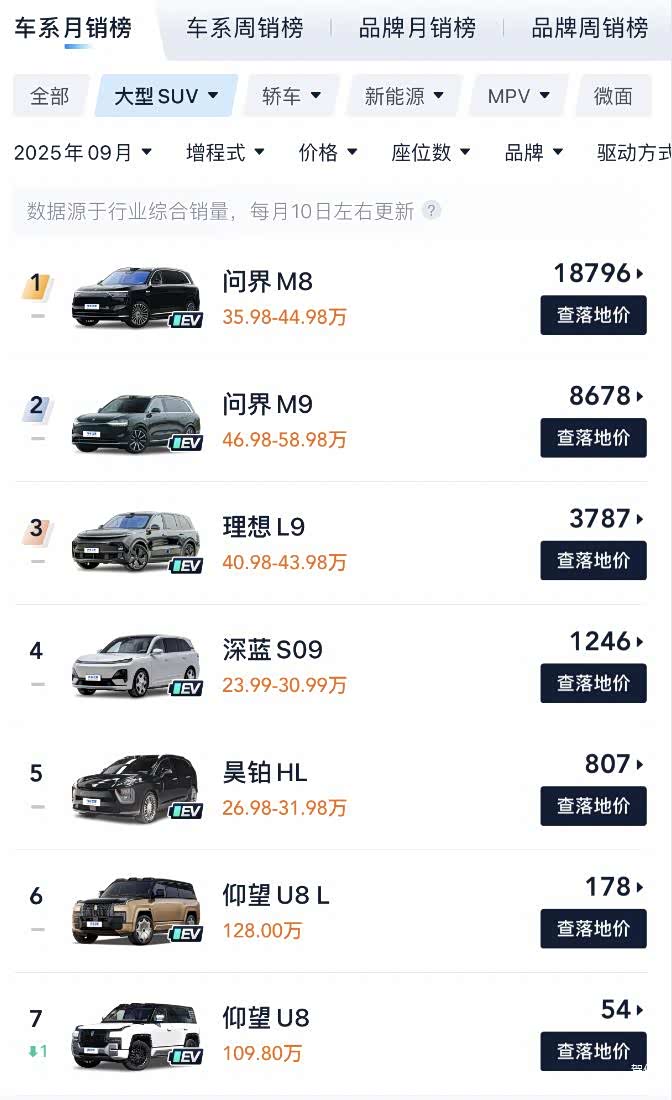
Task: Expand the MPV category dropdown
Action: pyautogui.click(x=518, y=96)
